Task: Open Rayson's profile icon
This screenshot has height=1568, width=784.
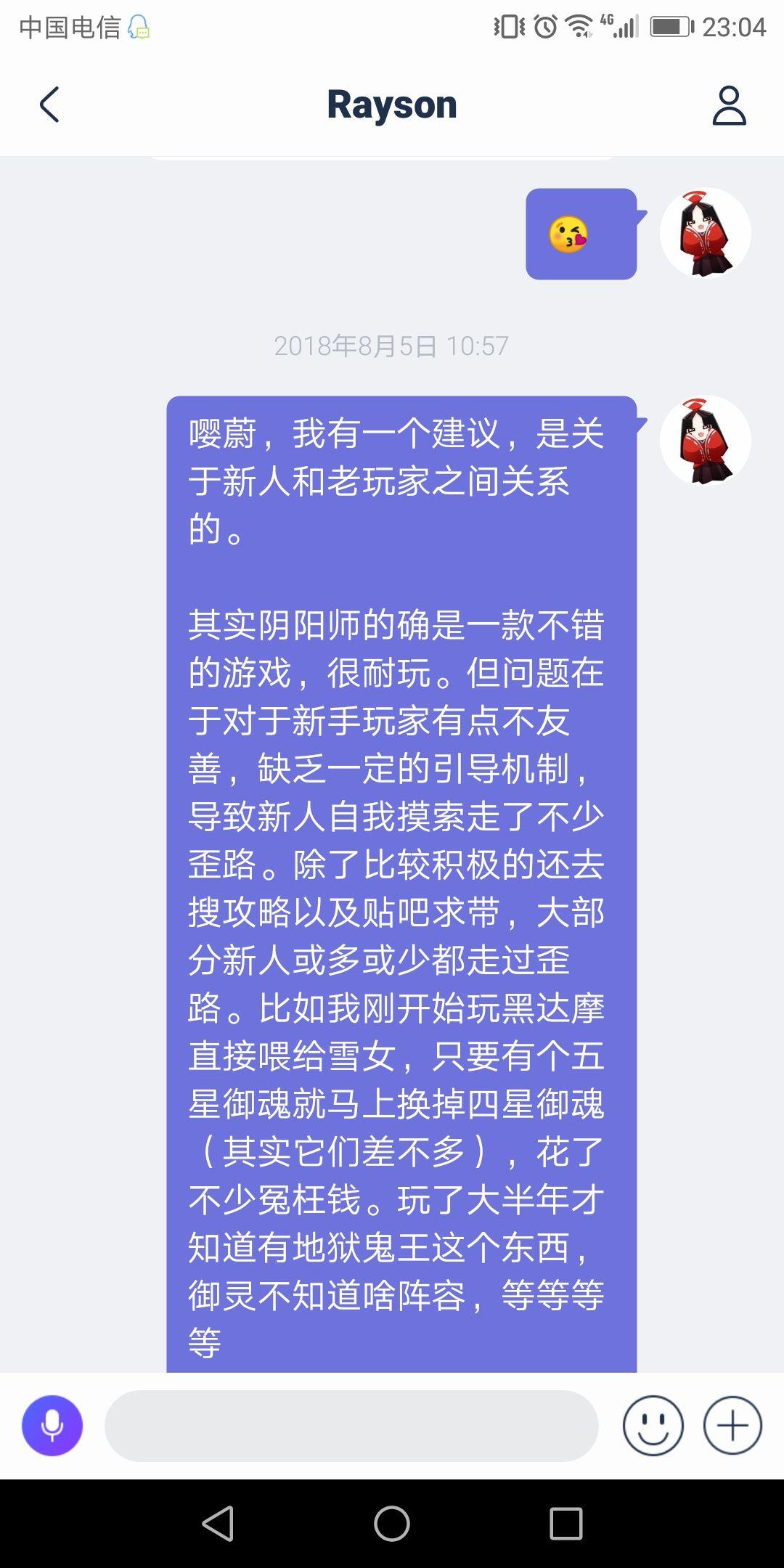Action: tap(729, 105)
